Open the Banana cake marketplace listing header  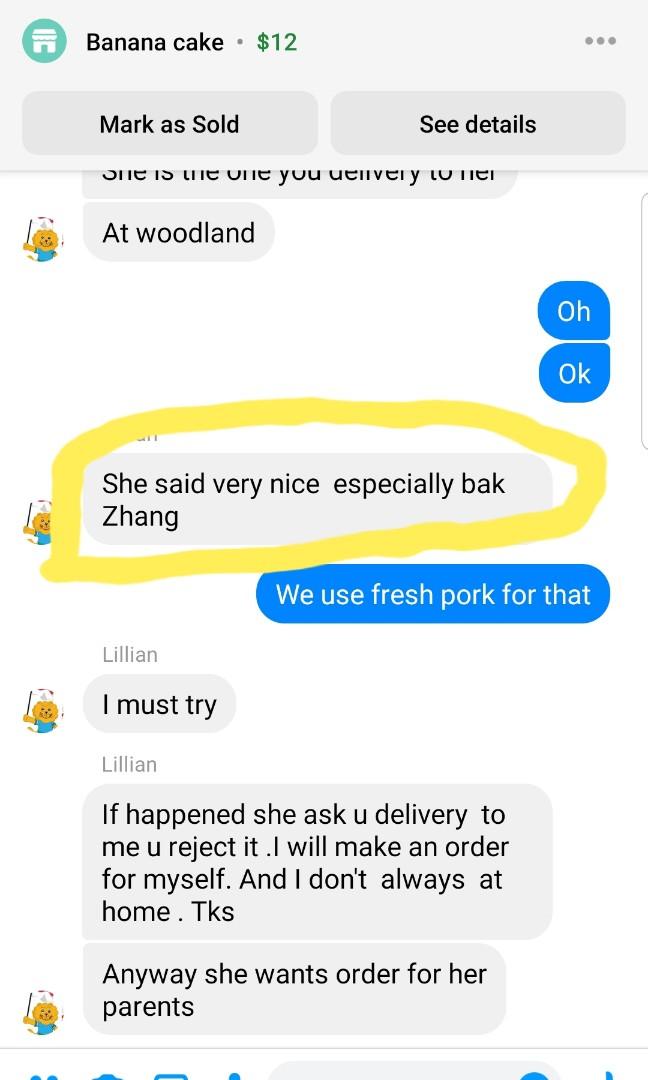click(x=155, y=42)
